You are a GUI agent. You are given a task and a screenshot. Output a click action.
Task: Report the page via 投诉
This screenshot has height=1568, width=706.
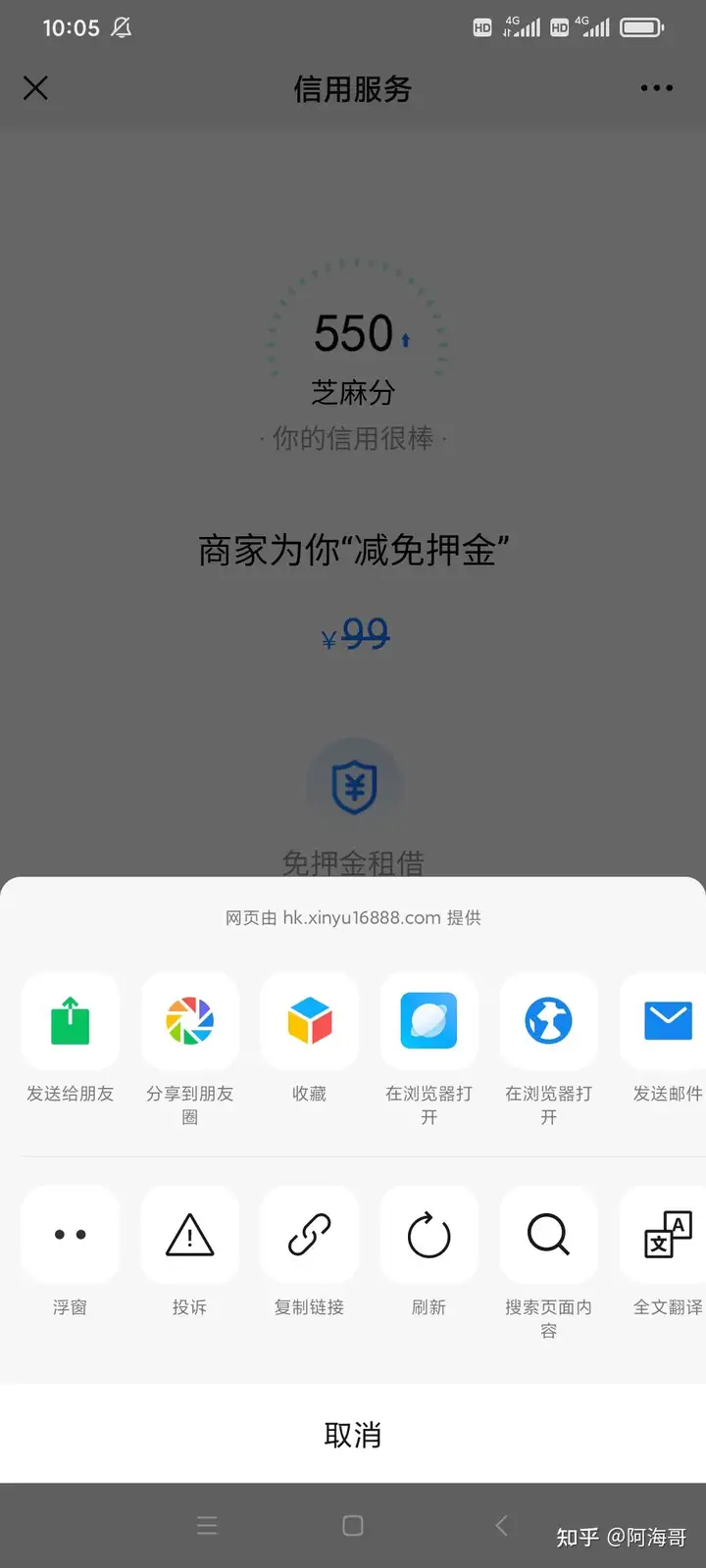pos(190,1235)
